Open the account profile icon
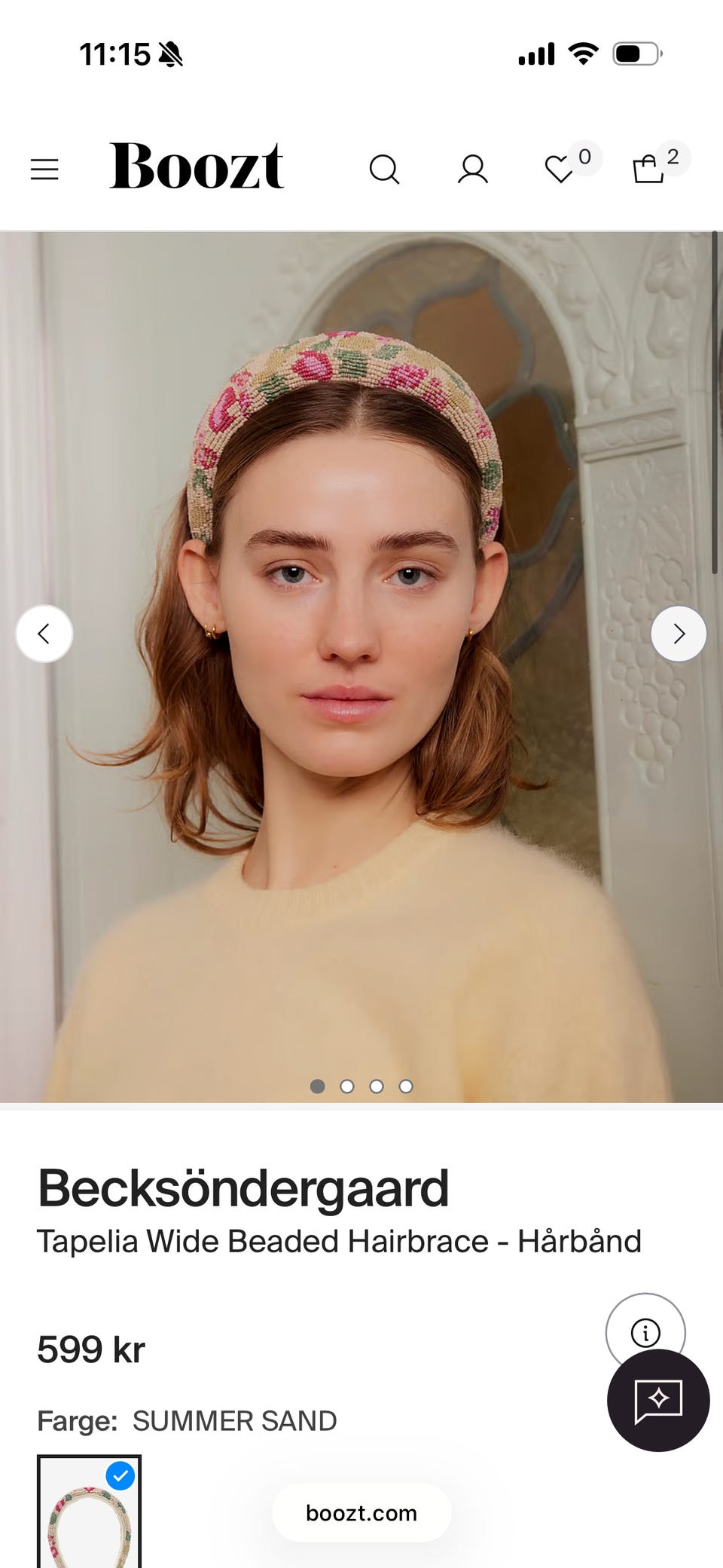This screenshot has height=1568, width=723. 473,169
